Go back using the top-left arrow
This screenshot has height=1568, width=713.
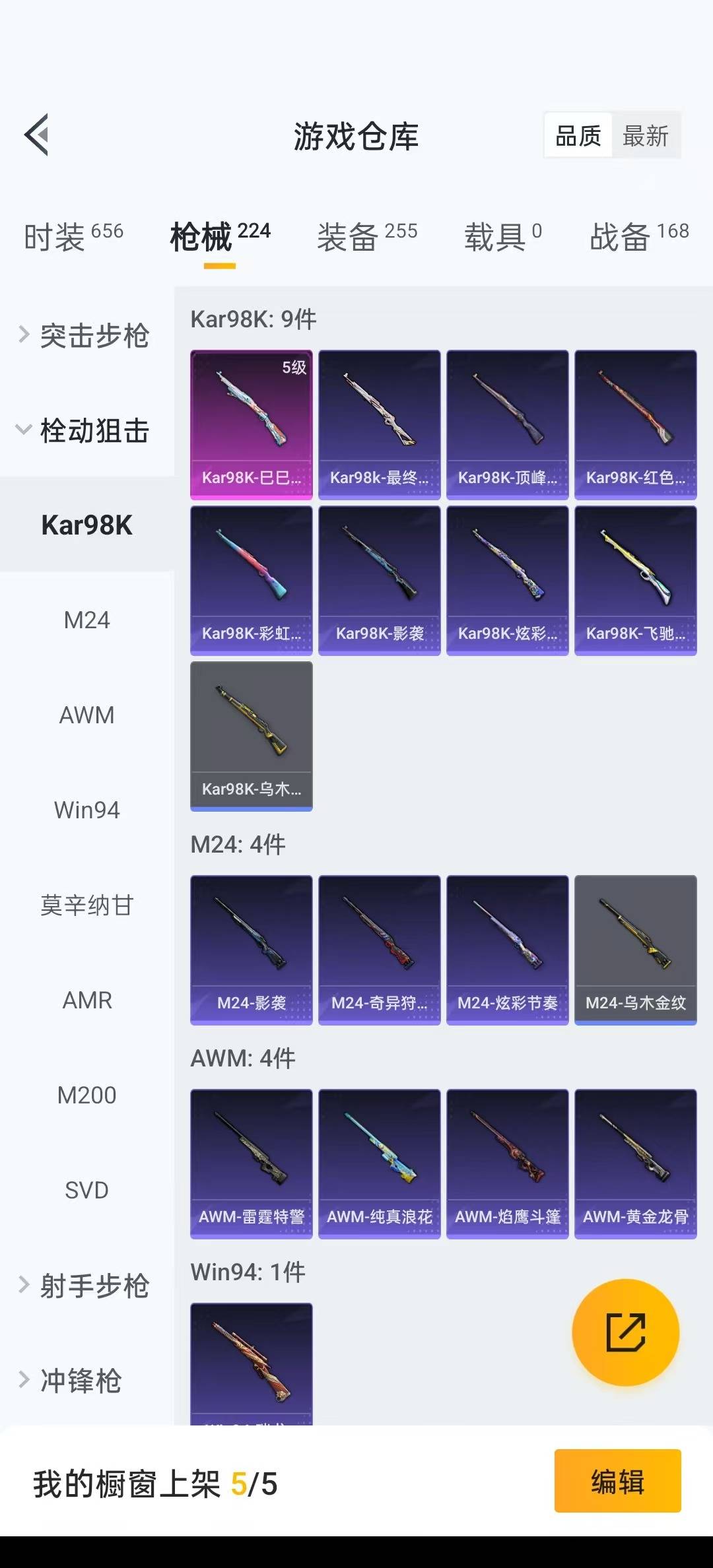point(37,135)
